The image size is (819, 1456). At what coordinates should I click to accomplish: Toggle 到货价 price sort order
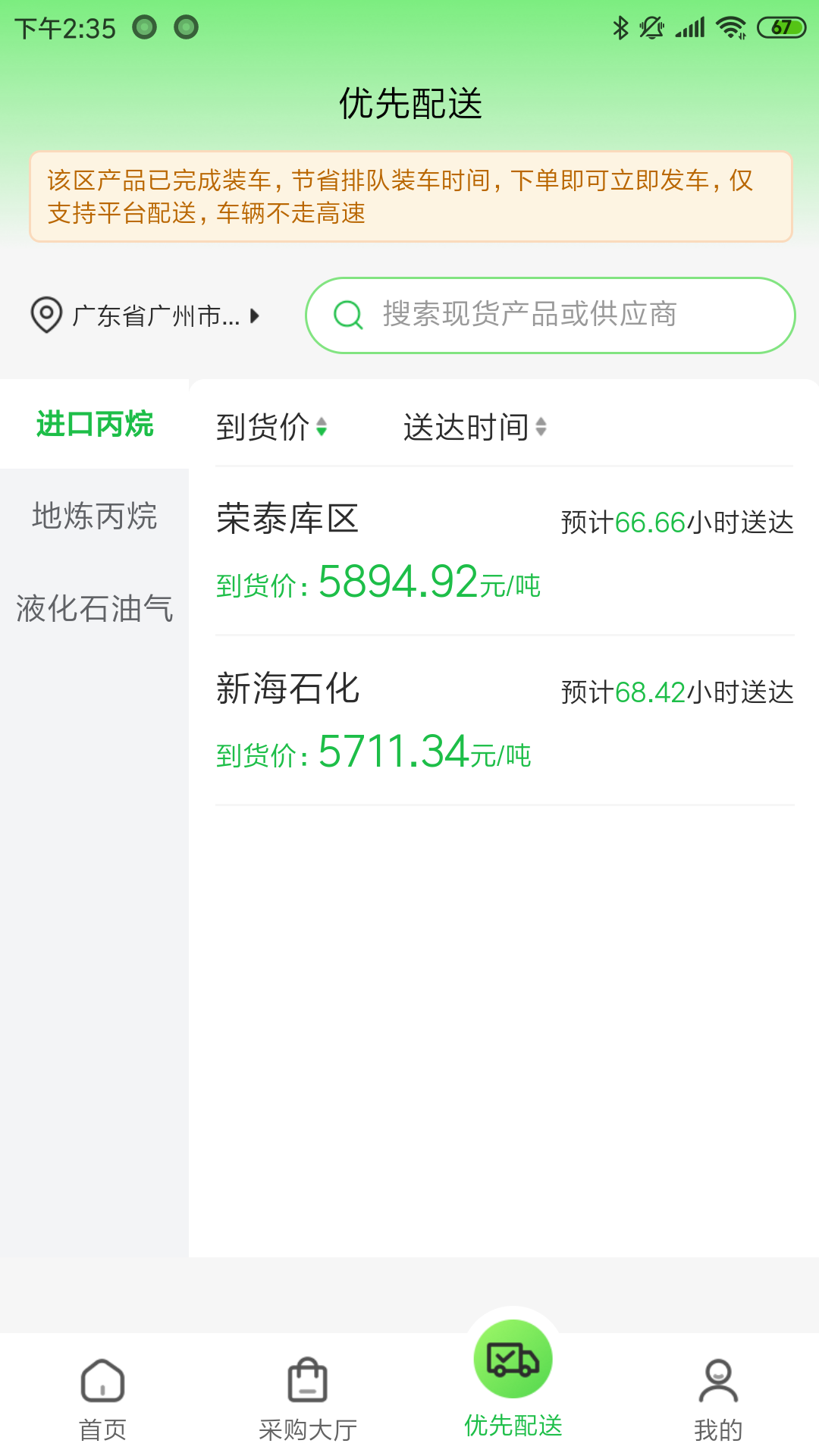pos(322,428)
